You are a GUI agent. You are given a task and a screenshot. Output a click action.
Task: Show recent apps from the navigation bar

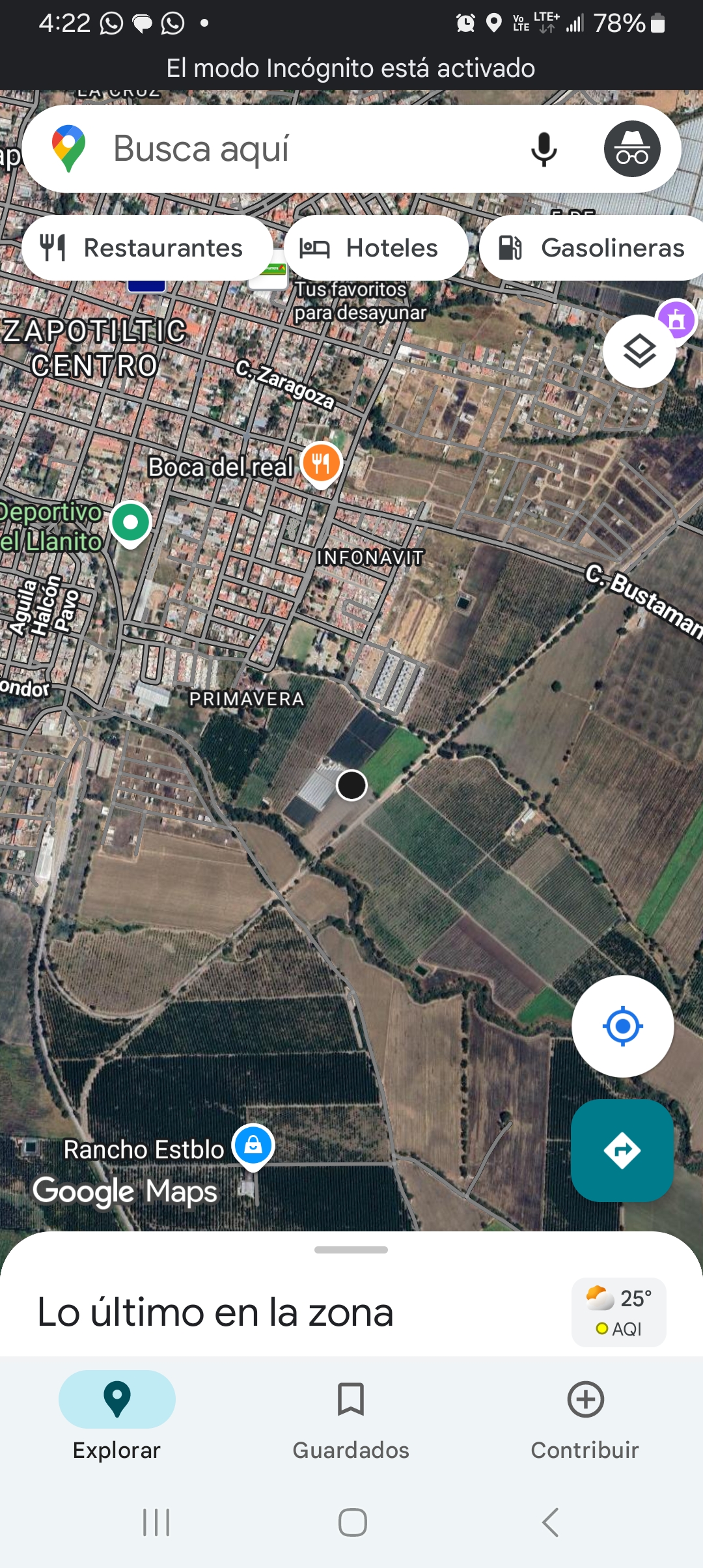pyautogui.click(x=156, y=1522)
